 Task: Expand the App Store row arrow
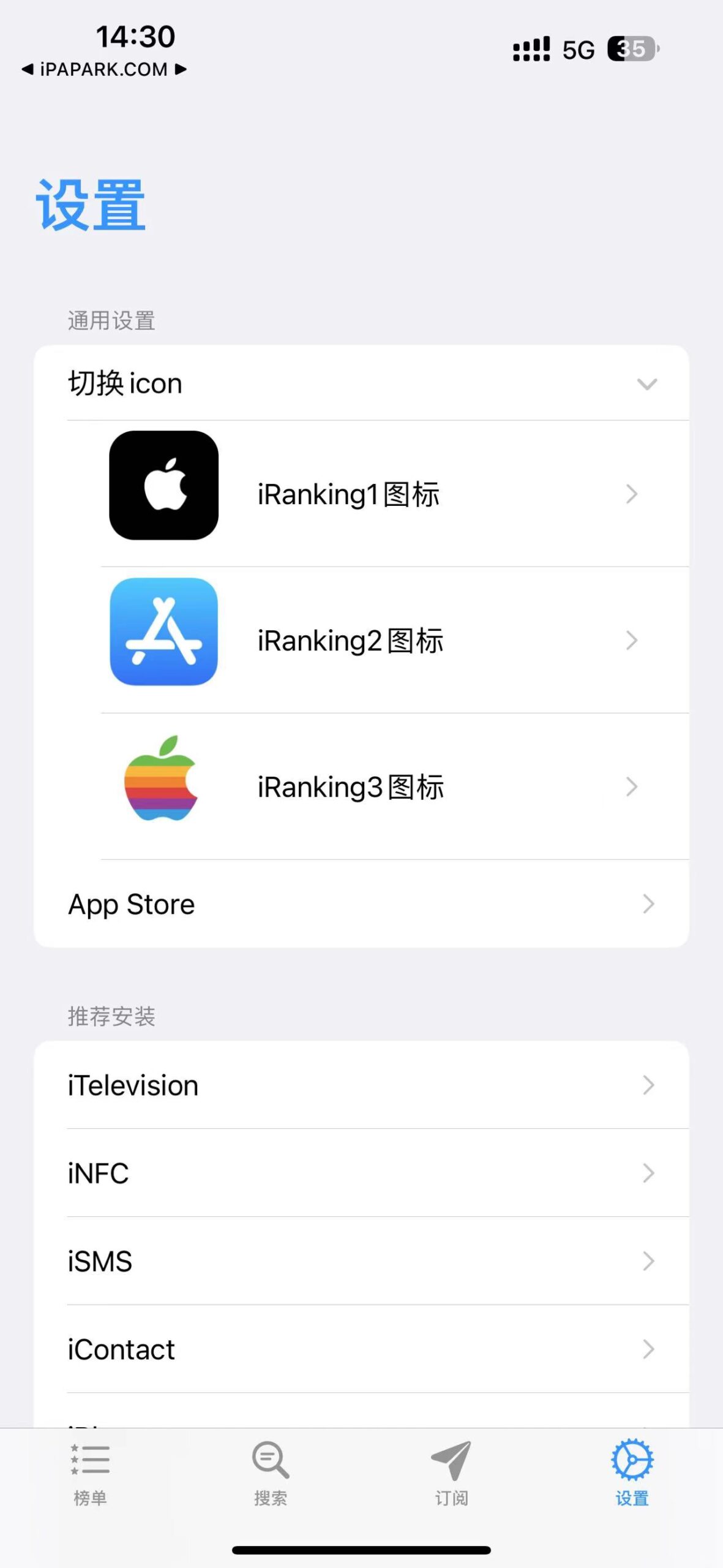point(647,904)
